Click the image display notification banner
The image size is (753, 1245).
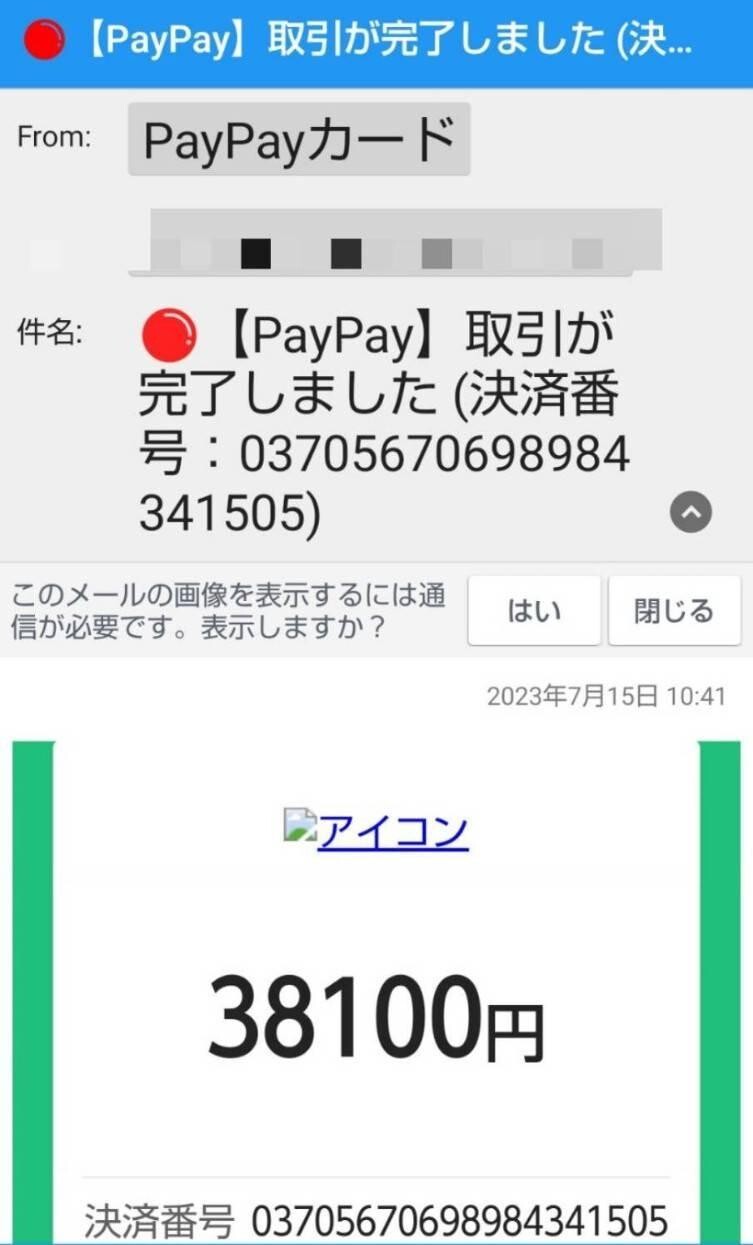(x=230, y=609)
